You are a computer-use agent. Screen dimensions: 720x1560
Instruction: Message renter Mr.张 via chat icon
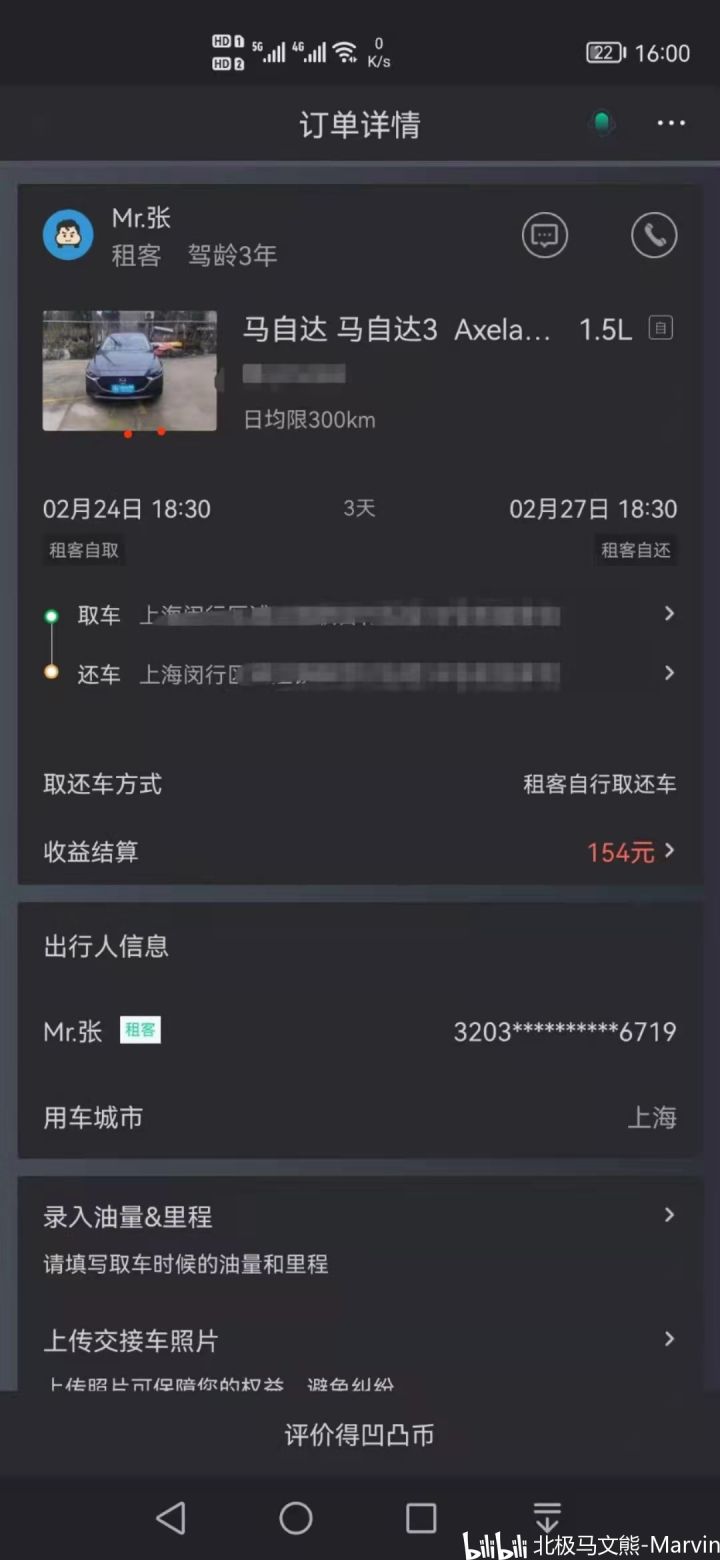[x=545, y=236]
